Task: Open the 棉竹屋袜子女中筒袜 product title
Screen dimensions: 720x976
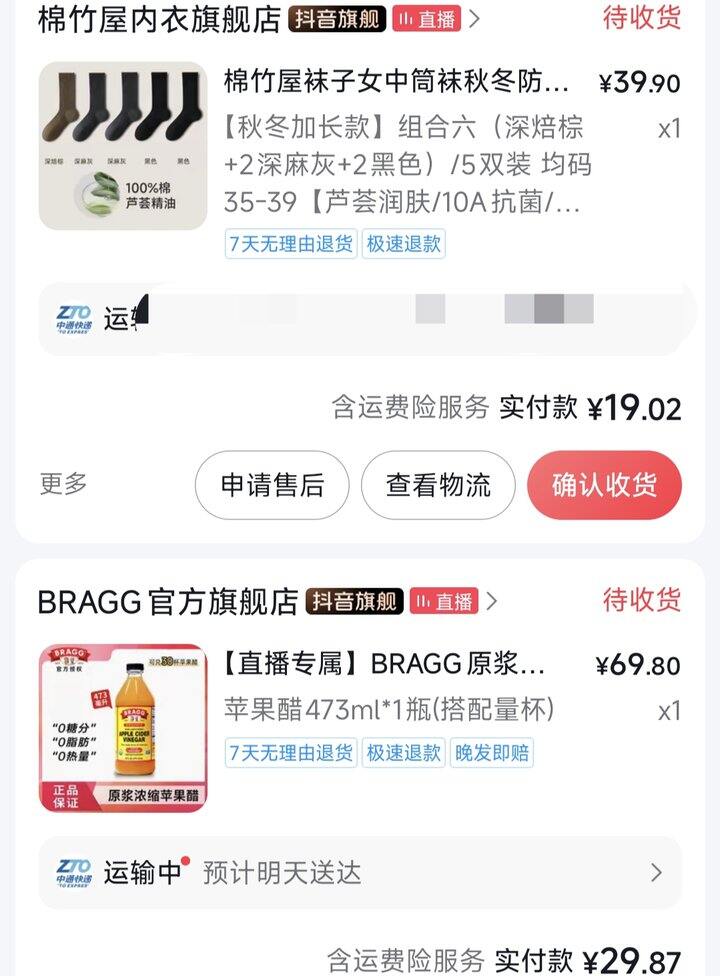Action: point(396,81)
